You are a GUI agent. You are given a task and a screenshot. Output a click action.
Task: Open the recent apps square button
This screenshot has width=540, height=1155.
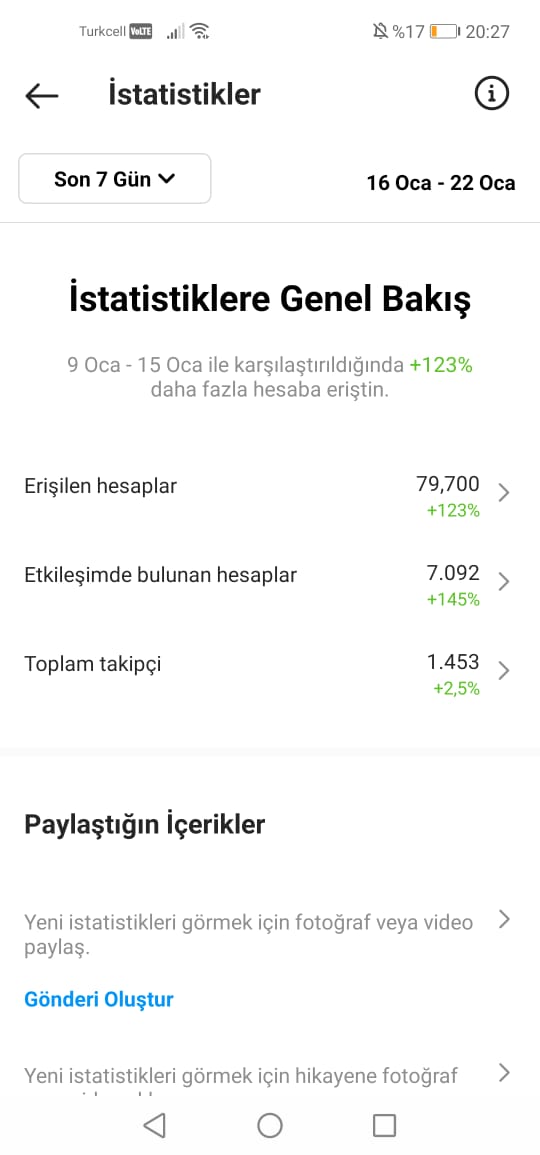(385, 1125)
